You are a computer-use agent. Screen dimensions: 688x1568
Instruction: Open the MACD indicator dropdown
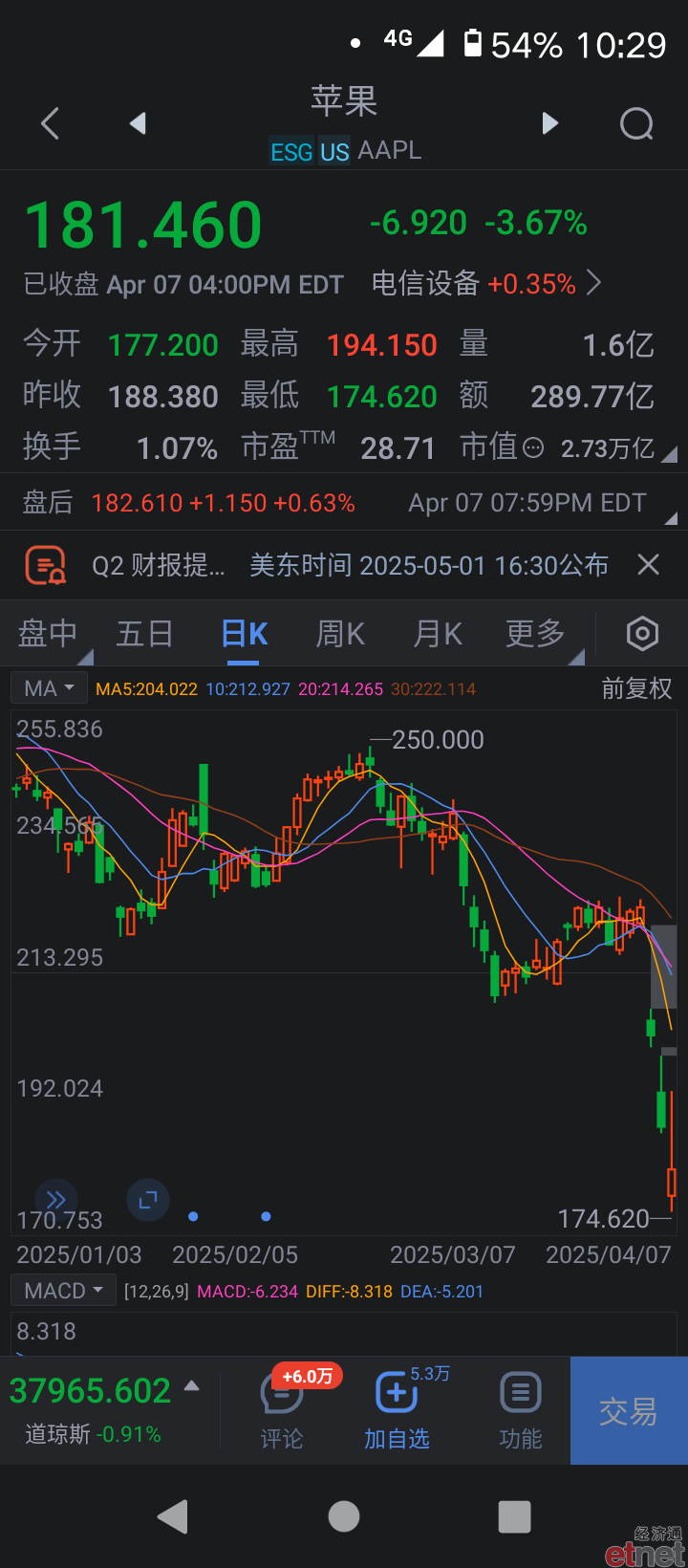[63, 1291]
